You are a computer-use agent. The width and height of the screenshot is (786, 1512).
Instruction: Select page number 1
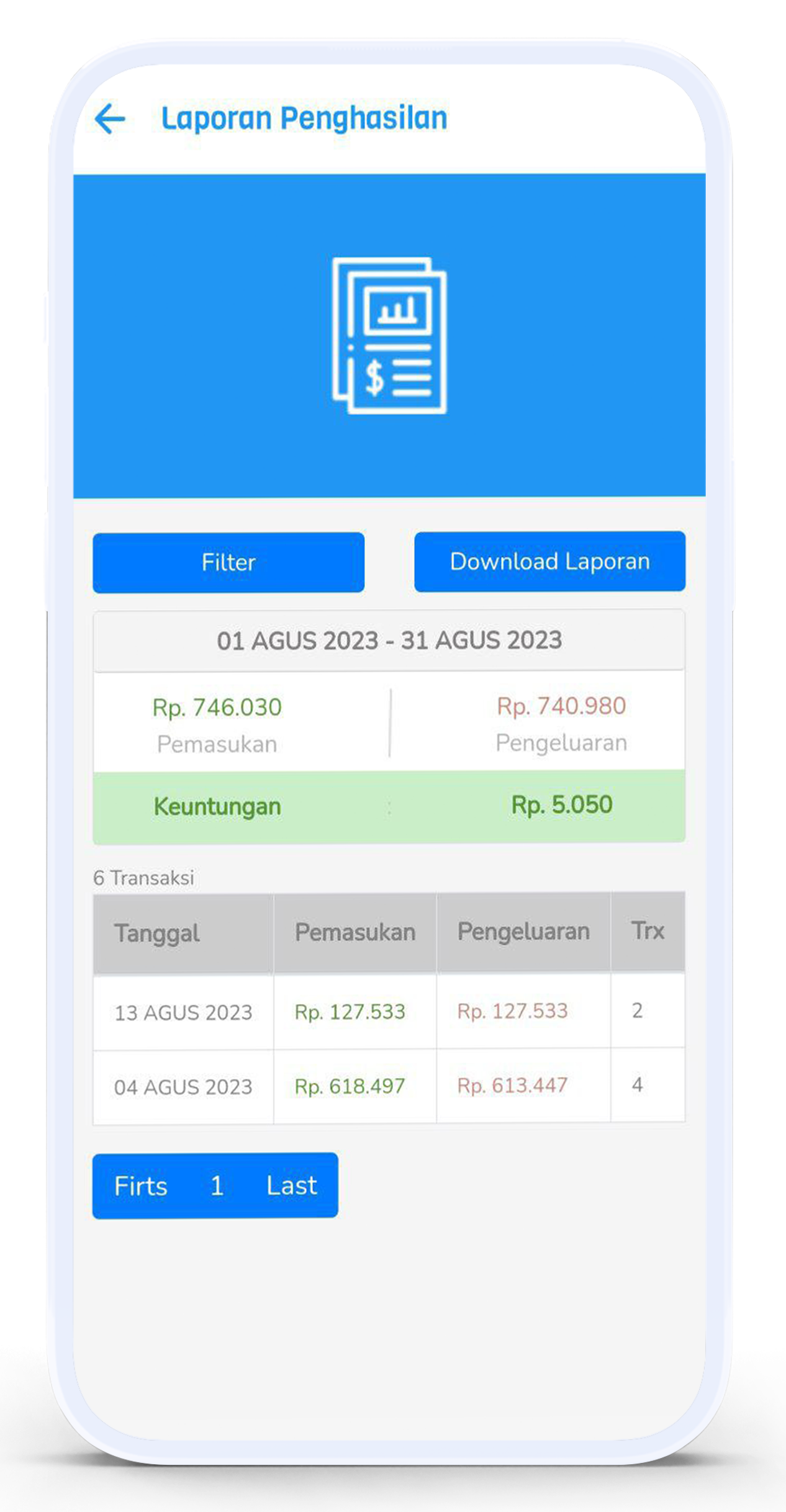217,1186
